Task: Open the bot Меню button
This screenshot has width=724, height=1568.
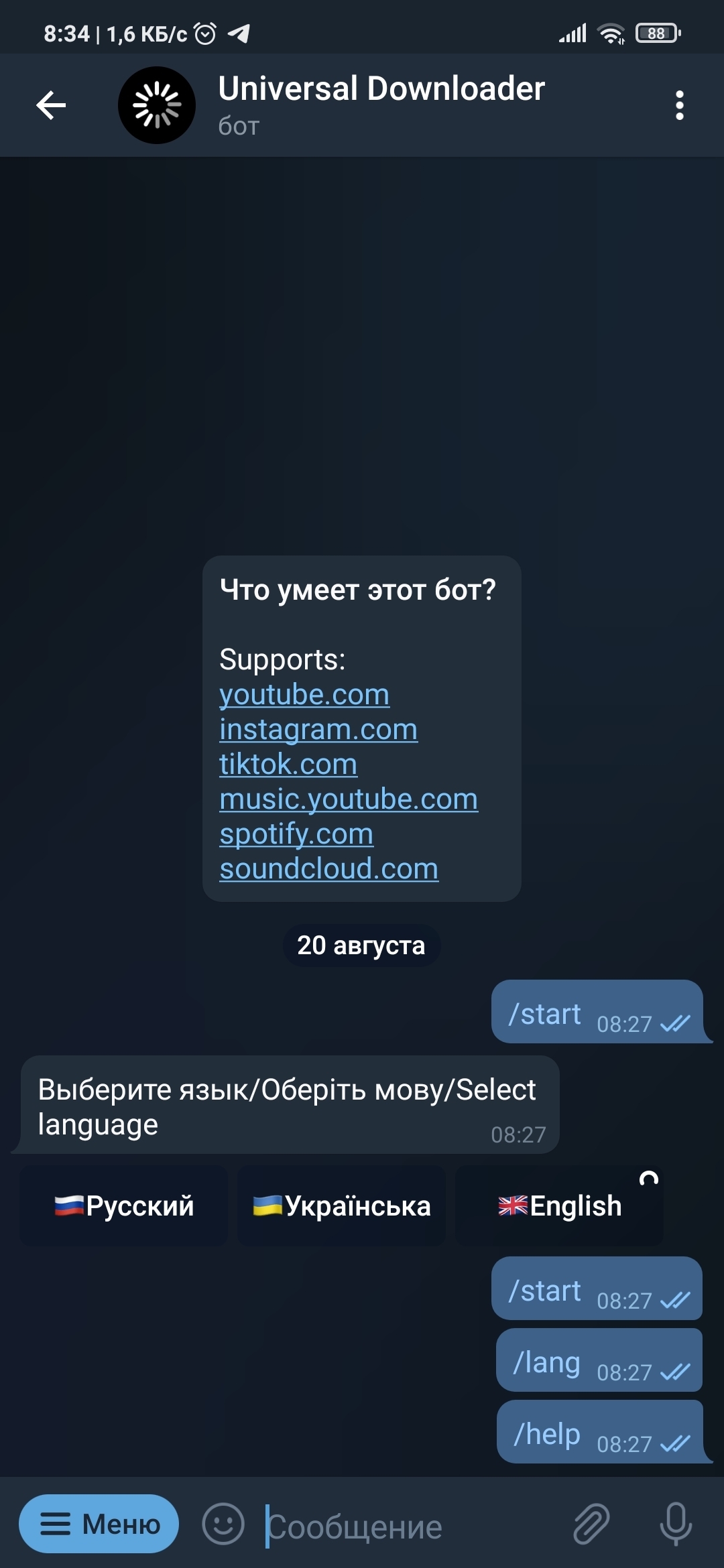Action: tap(99, 1524)
